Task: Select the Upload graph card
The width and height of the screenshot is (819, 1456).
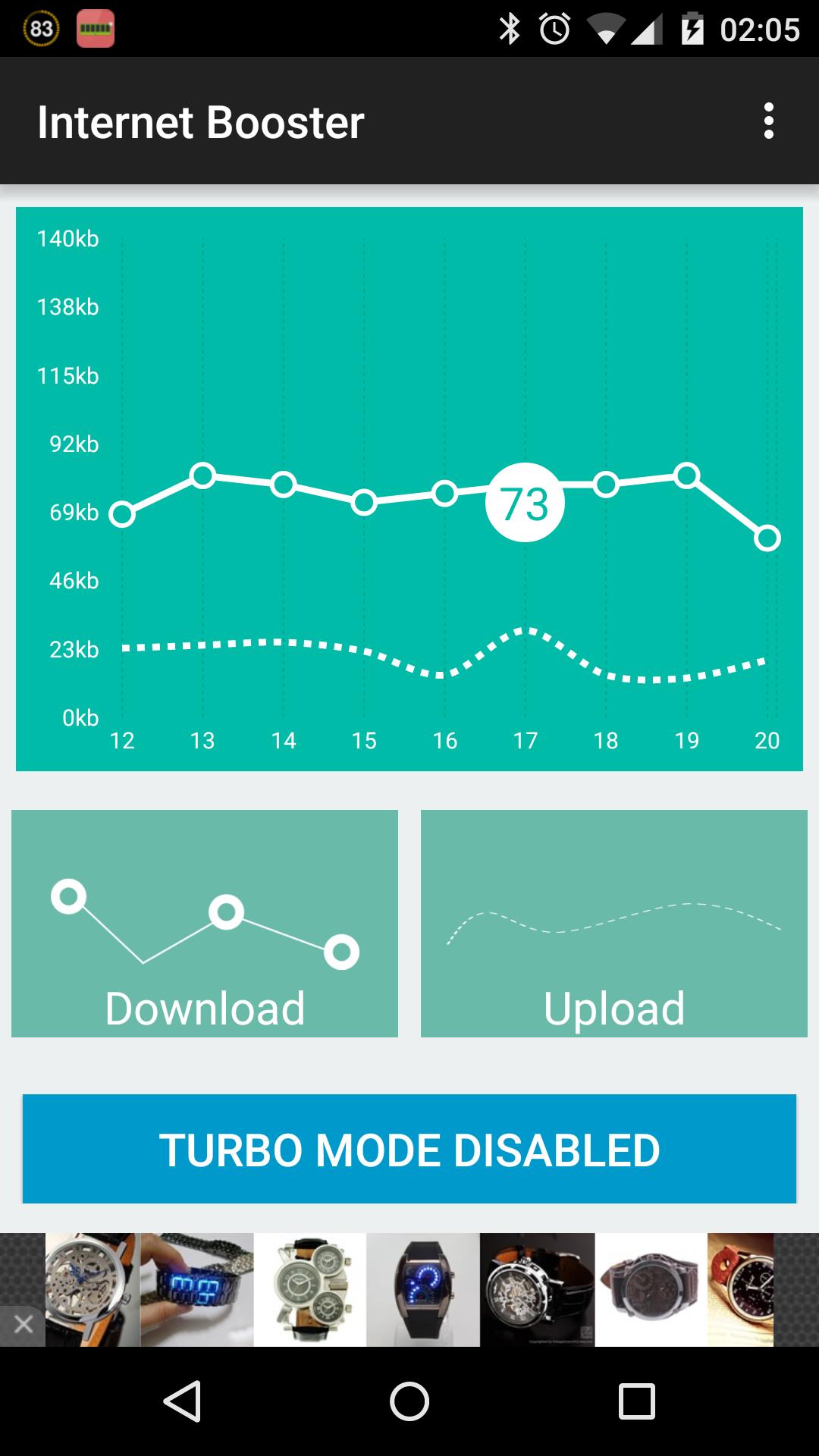Action: pos(613,923)
